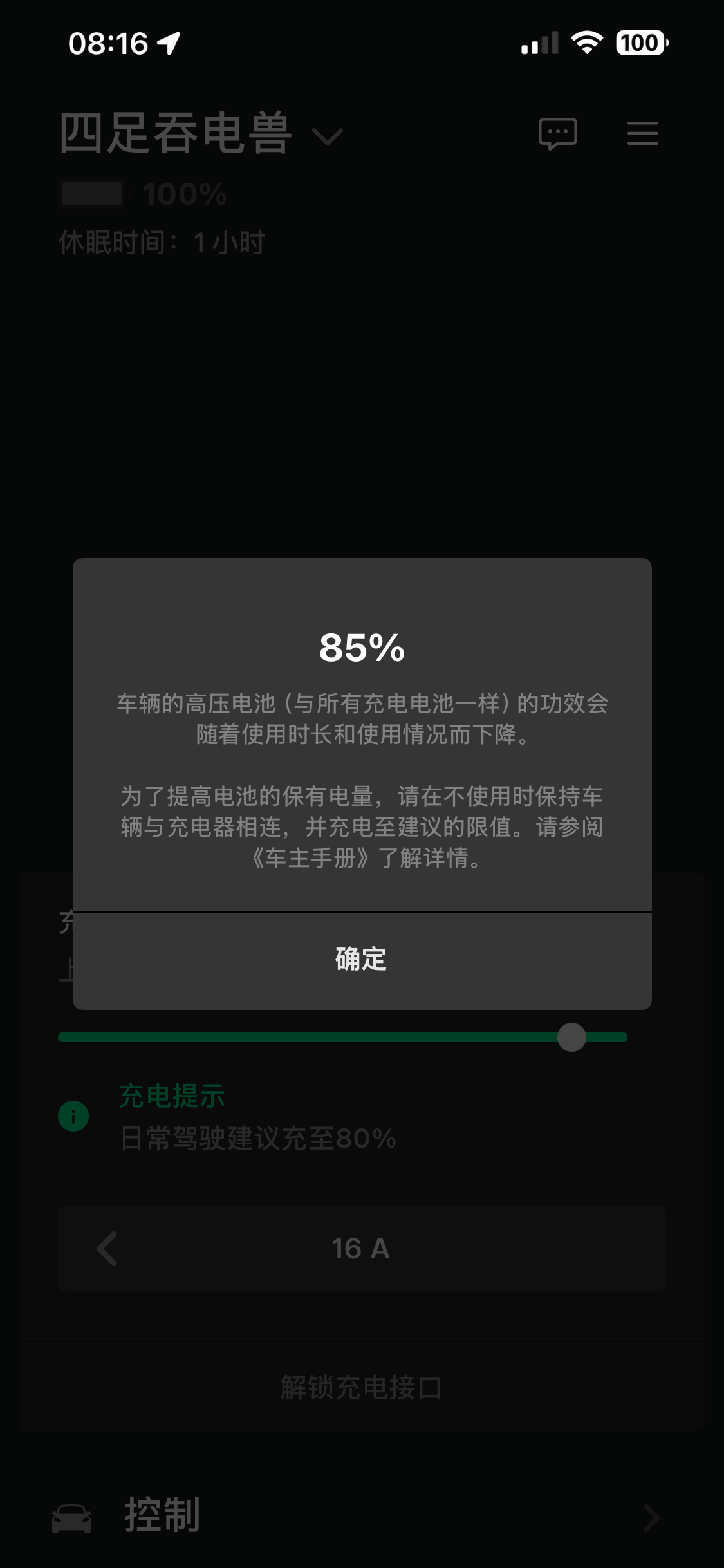724x1568 pixels.
Task: Tap the info icon next to 充电提示
Action: (73, 1117)
